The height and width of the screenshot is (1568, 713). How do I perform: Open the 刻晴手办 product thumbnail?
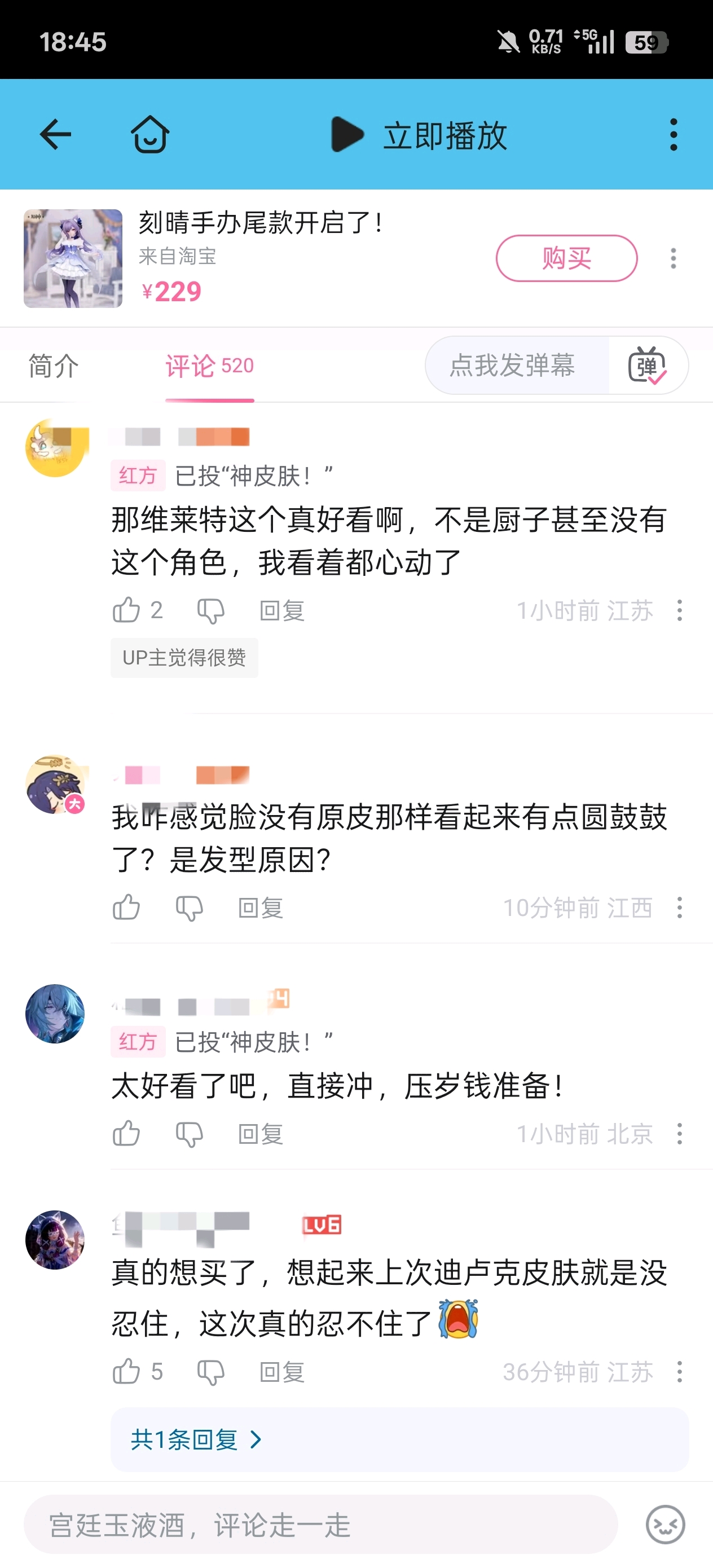[x=73, y=258]
